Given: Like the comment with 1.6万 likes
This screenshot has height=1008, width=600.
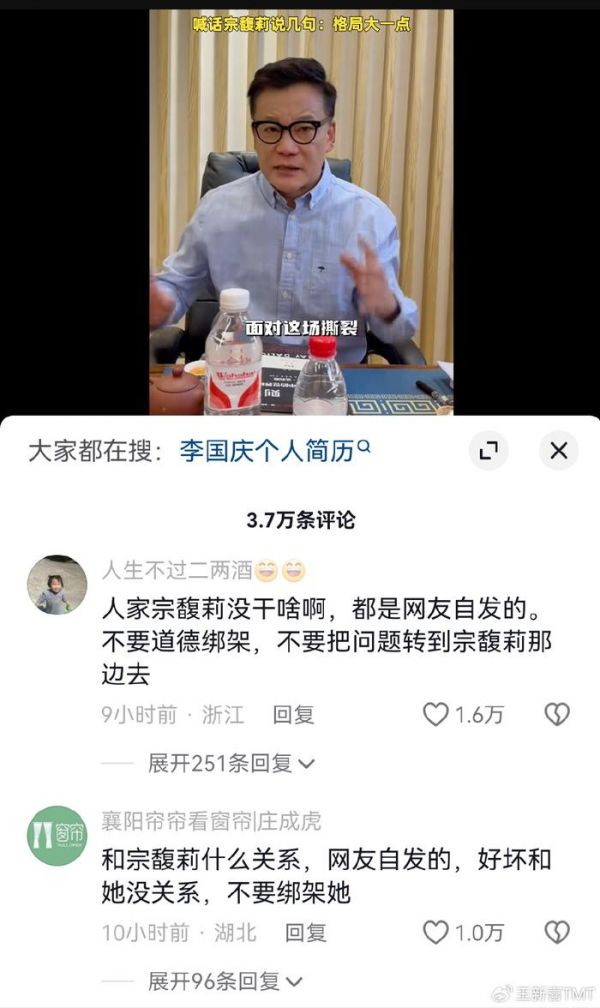Looking at the screenshot, I should [x=436, y=714].
